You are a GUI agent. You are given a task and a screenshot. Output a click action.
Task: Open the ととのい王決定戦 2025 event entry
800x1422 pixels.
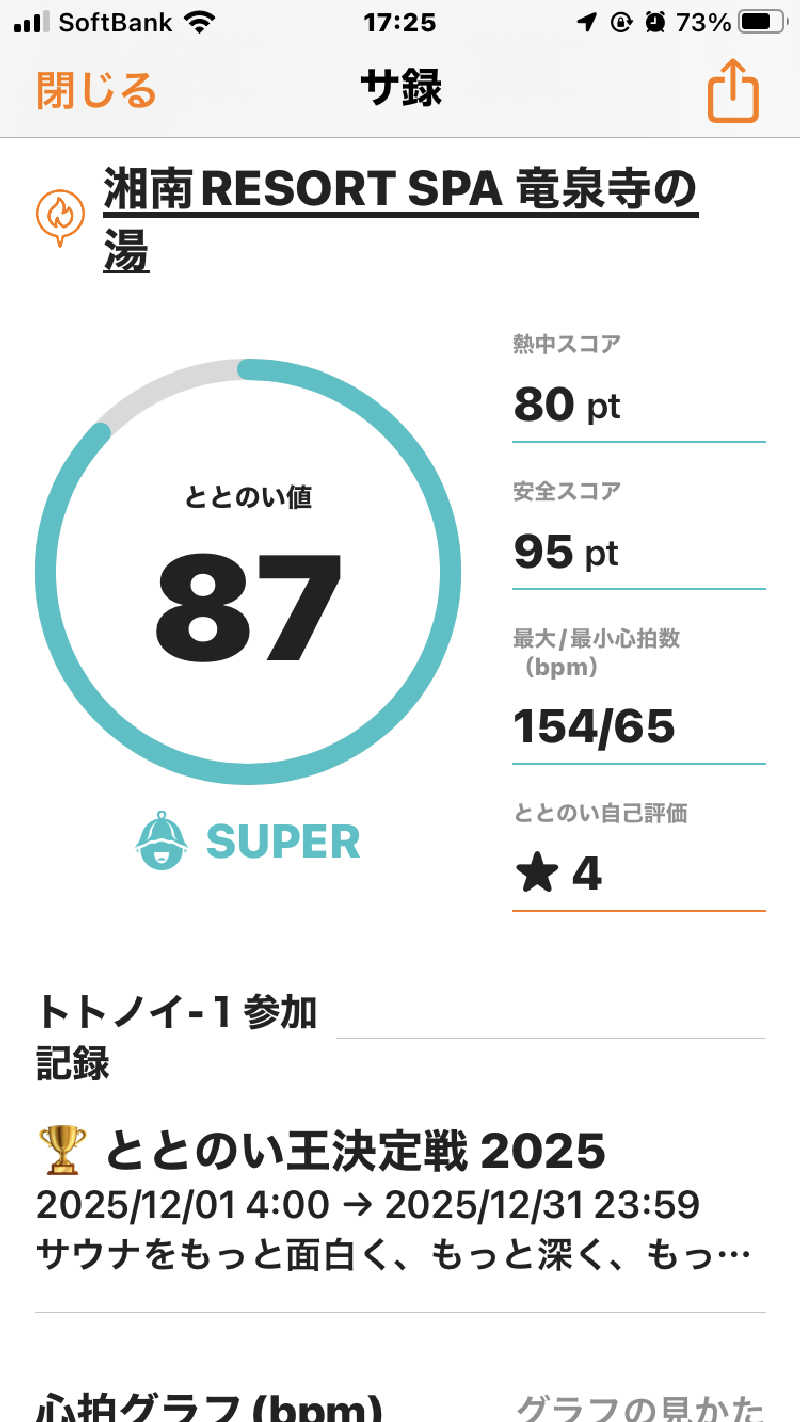(400, 1199)
